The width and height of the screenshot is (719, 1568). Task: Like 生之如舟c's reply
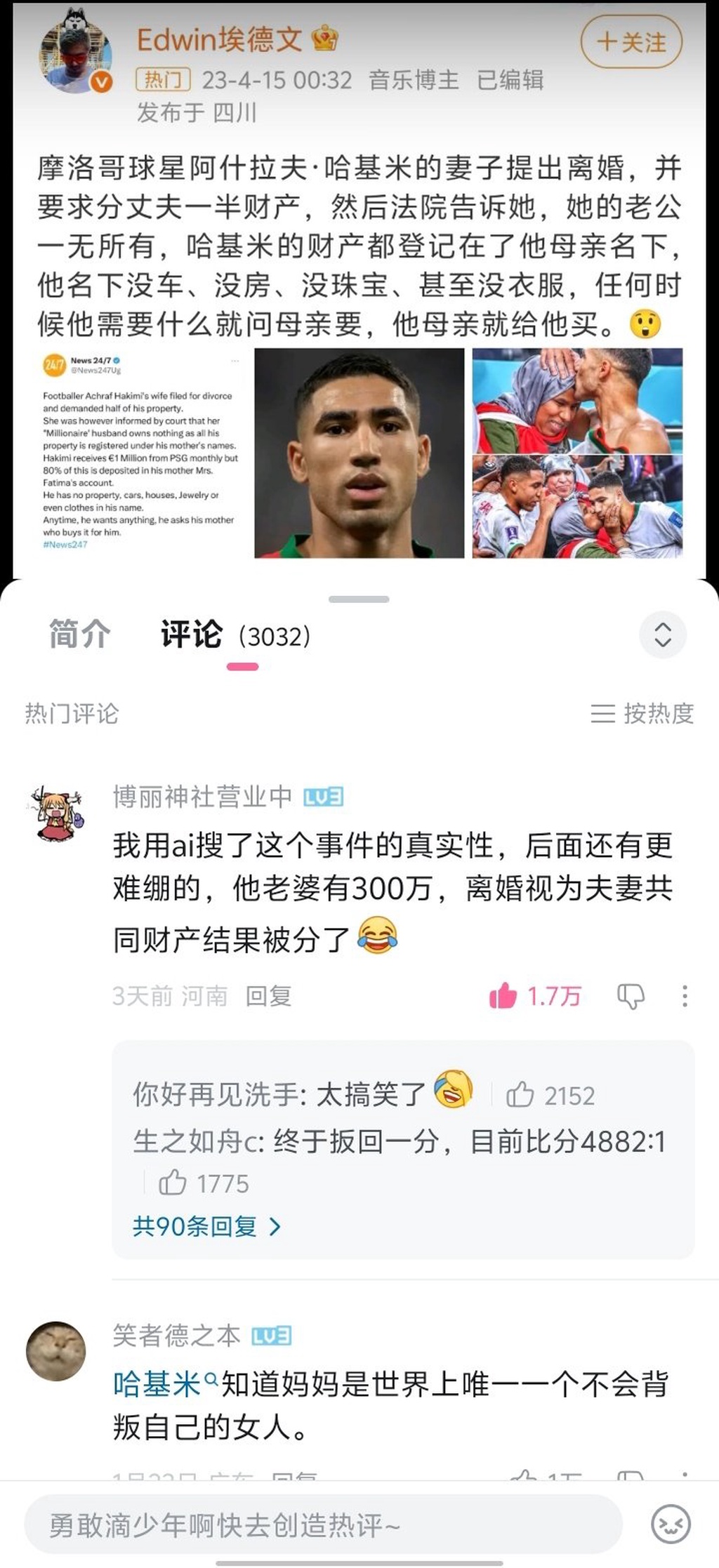[173, 1183]
